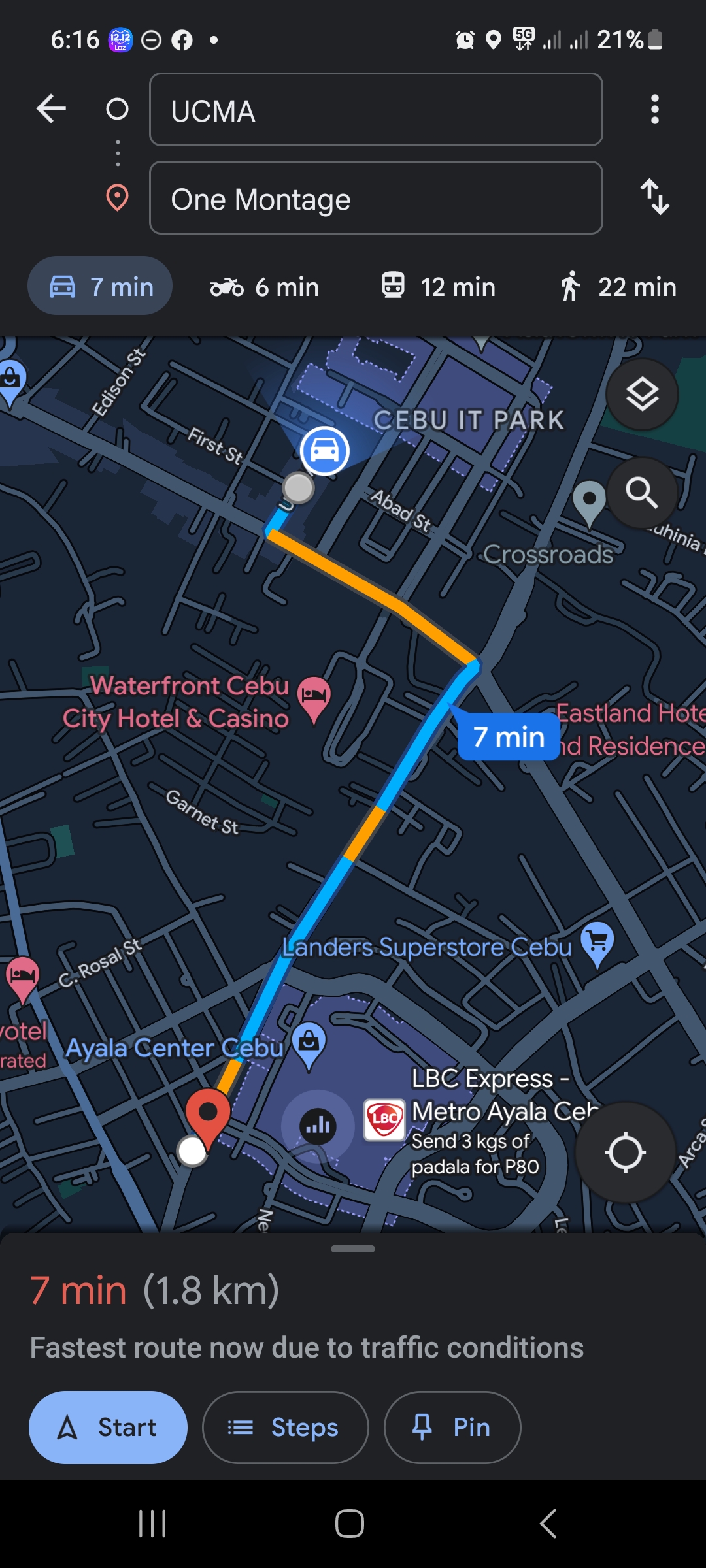
Task: Open Landers Superstore Cebu marker
Action: coord(597,942)
